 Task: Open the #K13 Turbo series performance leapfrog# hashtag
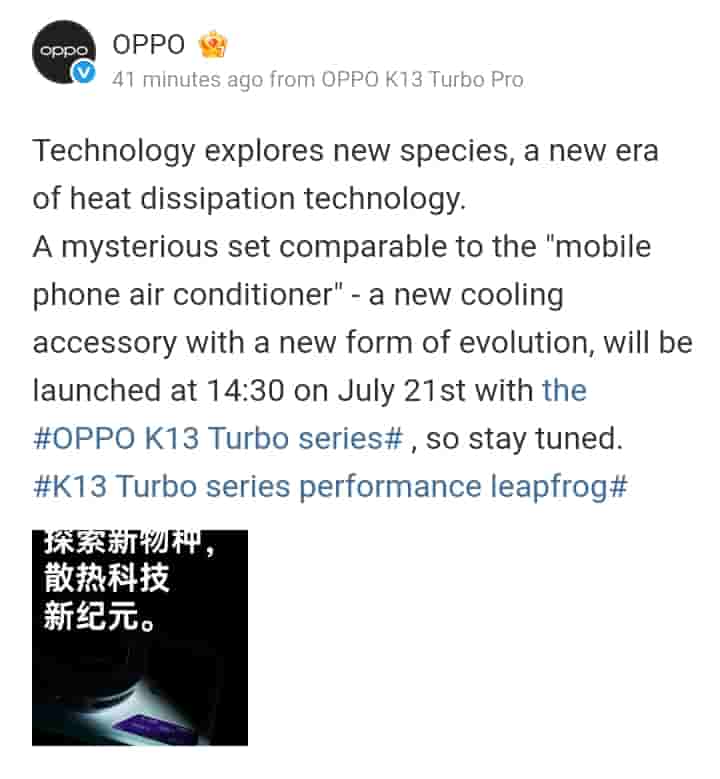point(329,486)
